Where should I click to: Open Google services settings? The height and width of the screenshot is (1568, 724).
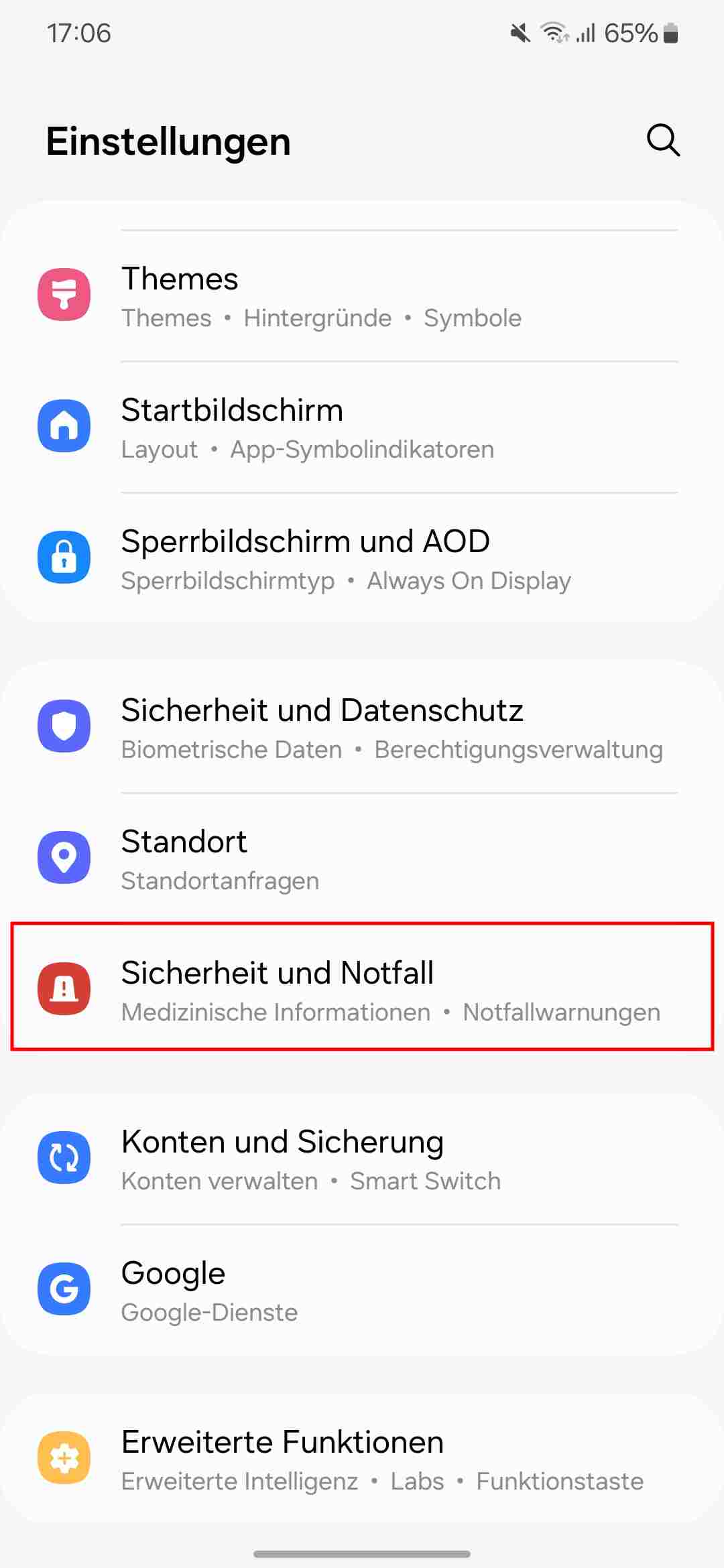(362, 1290)
